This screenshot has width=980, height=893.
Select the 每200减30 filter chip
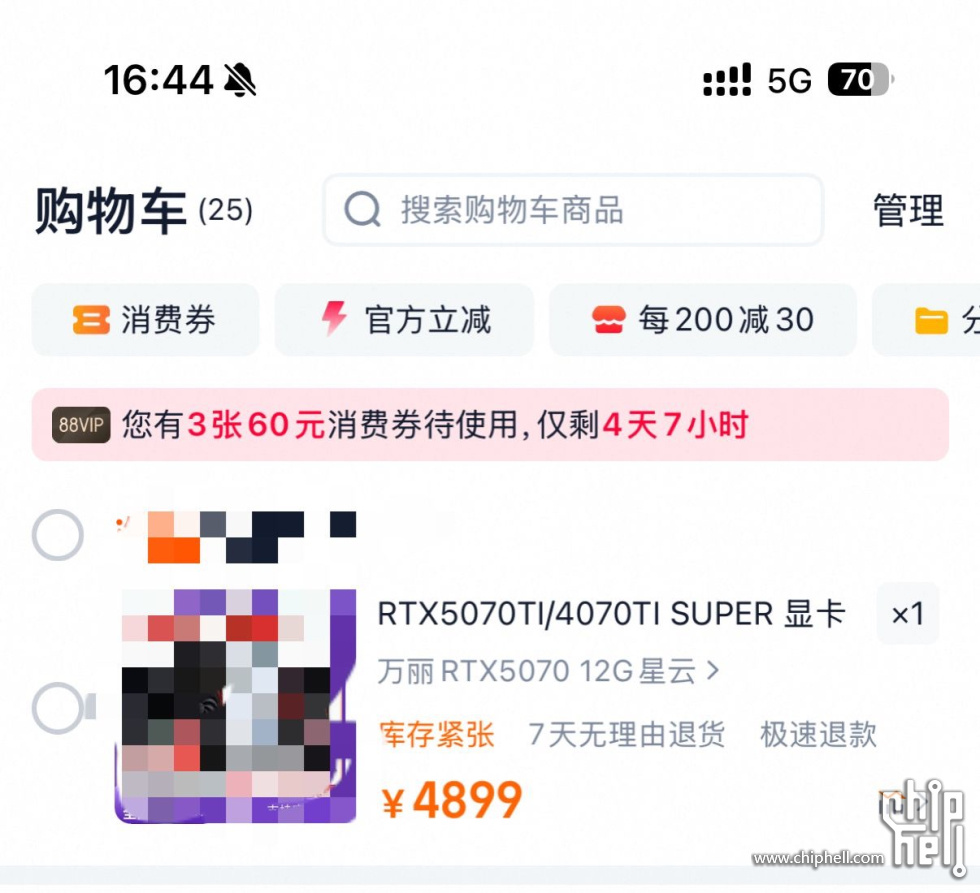click(x=703, y=320)
